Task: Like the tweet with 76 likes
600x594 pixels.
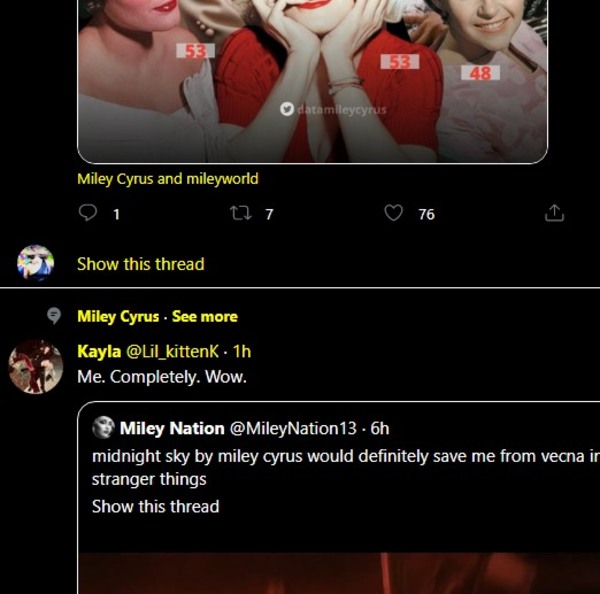Action: click(x=394, y=213)
